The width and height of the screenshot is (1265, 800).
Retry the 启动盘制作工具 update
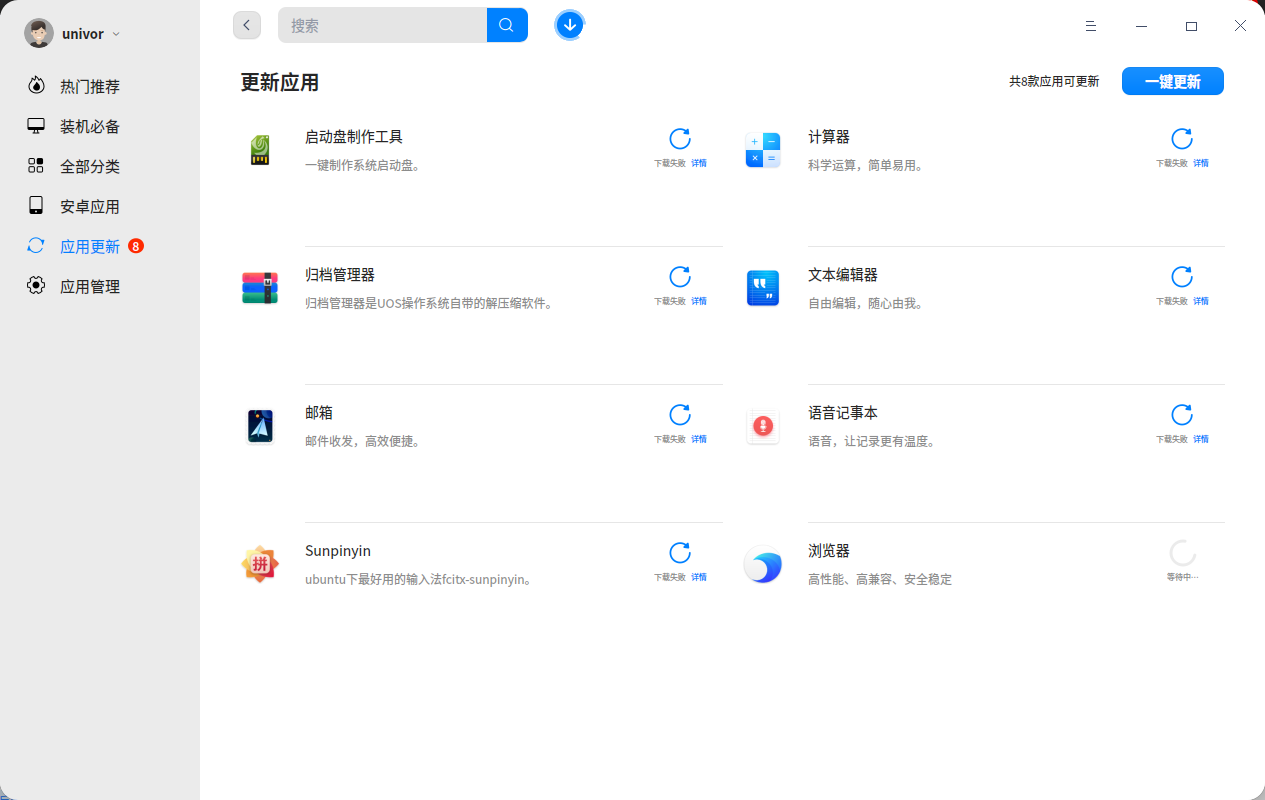(x=680, y=139)
